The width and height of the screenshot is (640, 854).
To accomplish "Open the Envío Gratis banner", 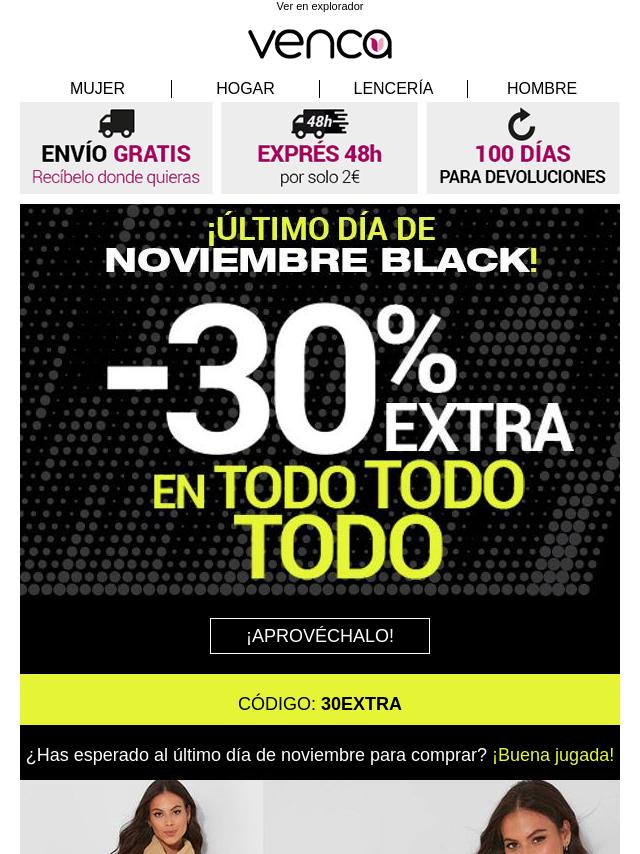I will pos(116,148).
